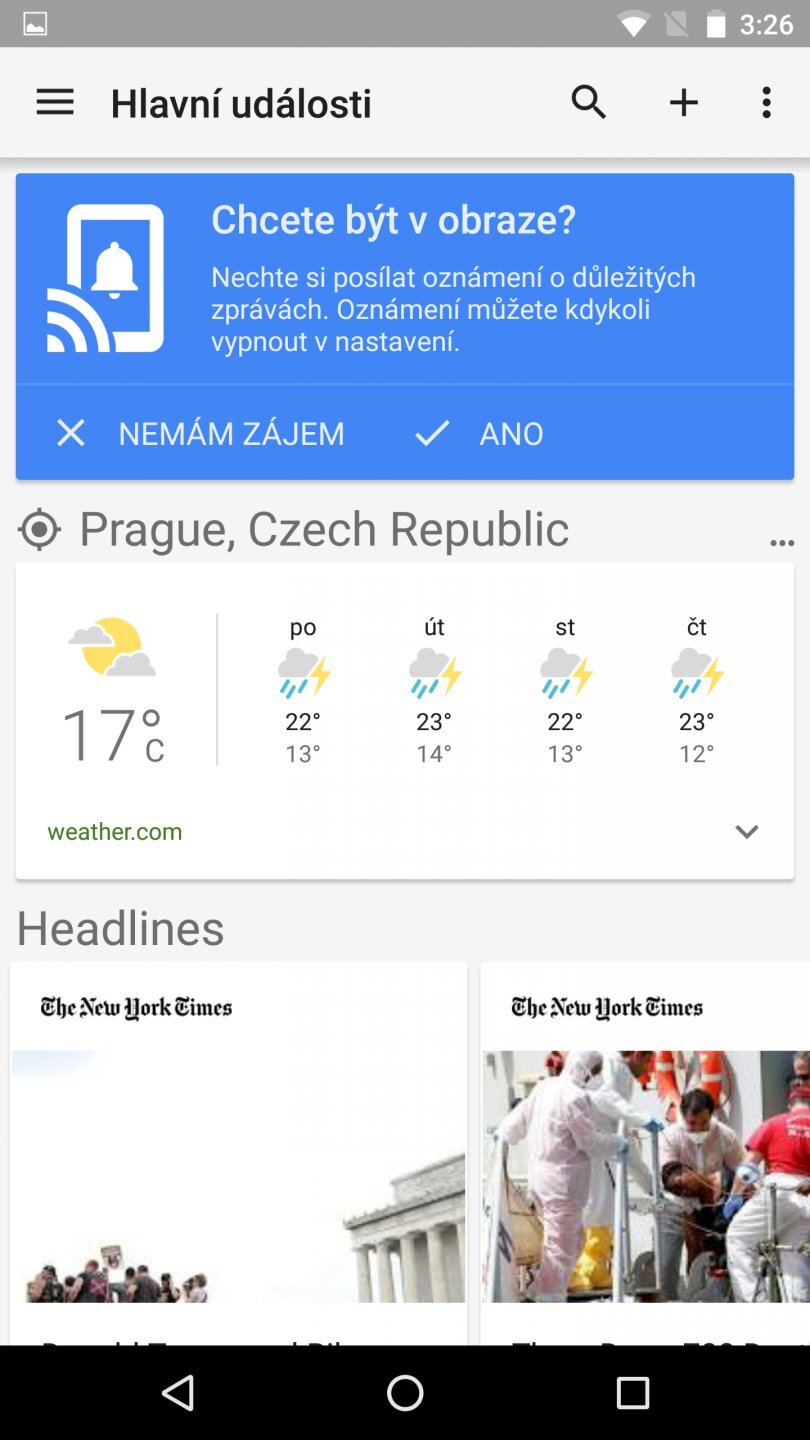Add a new topic with the plus icon
Screen dimensions: 810x1440
[683, 101]
